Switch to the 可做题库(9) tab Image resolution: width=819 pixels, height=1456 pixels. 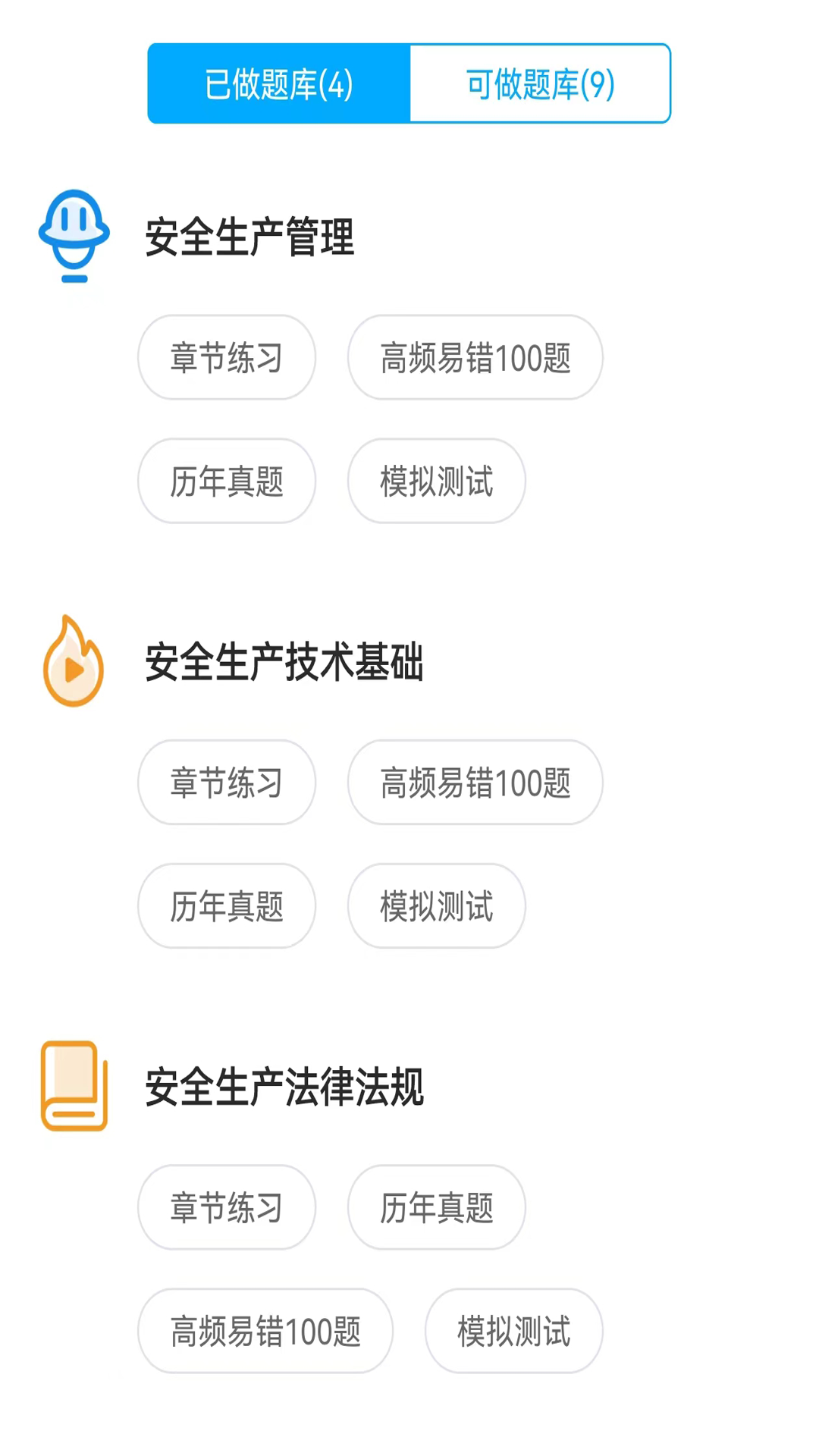click(540, 83)
